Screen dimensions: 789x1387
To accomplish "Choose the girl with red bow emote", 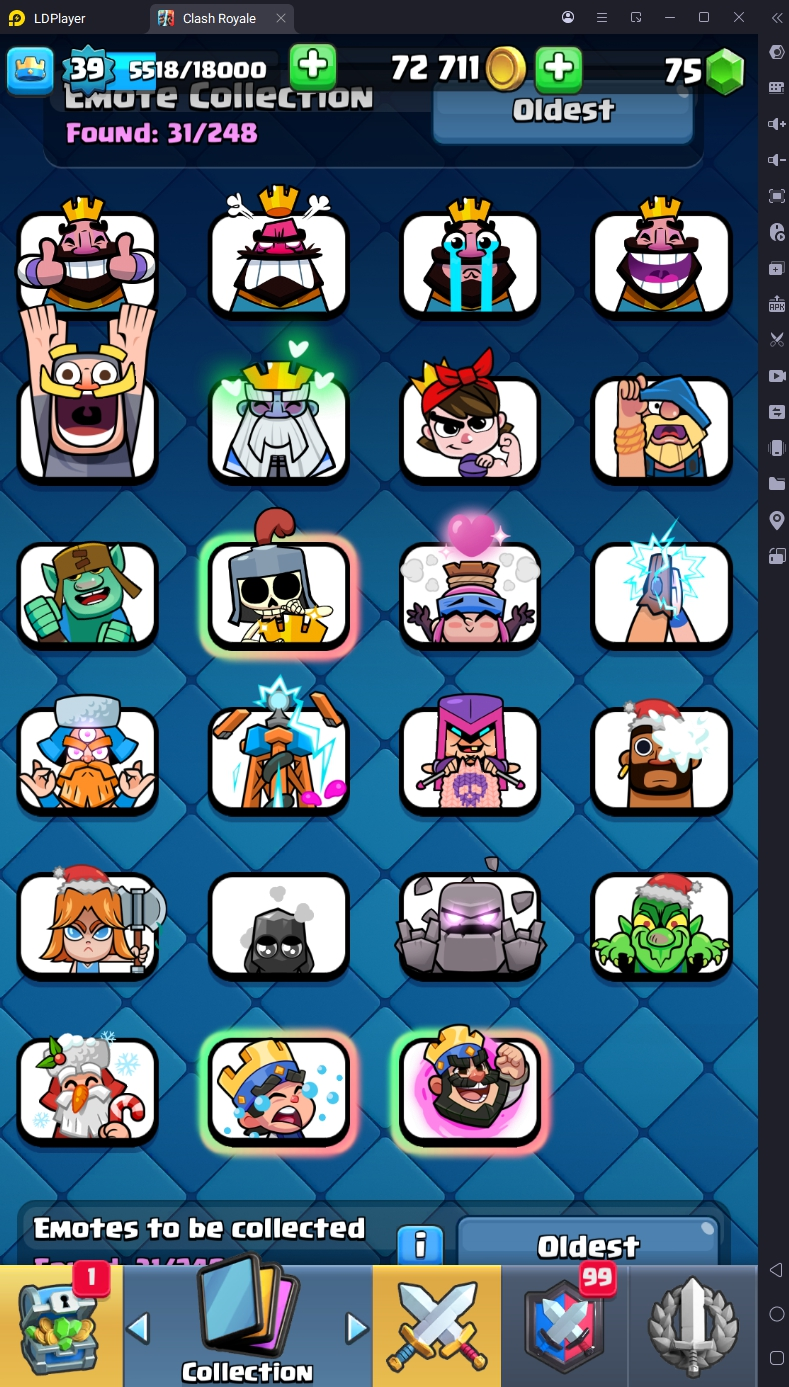I will [470, 428].
